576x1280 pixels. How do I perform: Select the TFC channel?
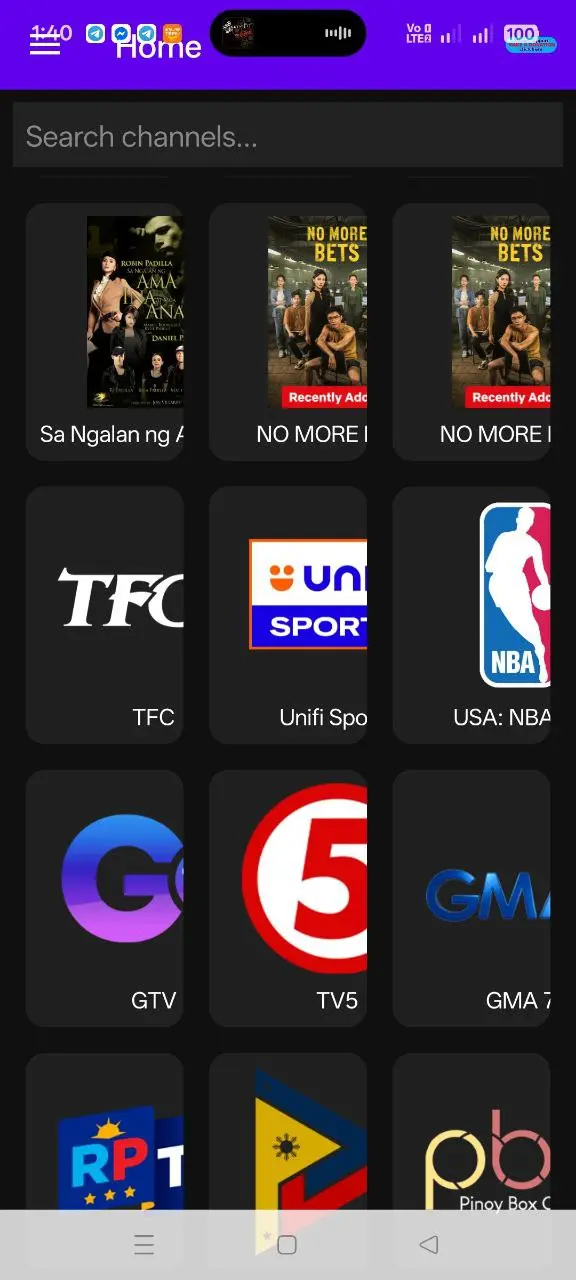pos(105,615)
